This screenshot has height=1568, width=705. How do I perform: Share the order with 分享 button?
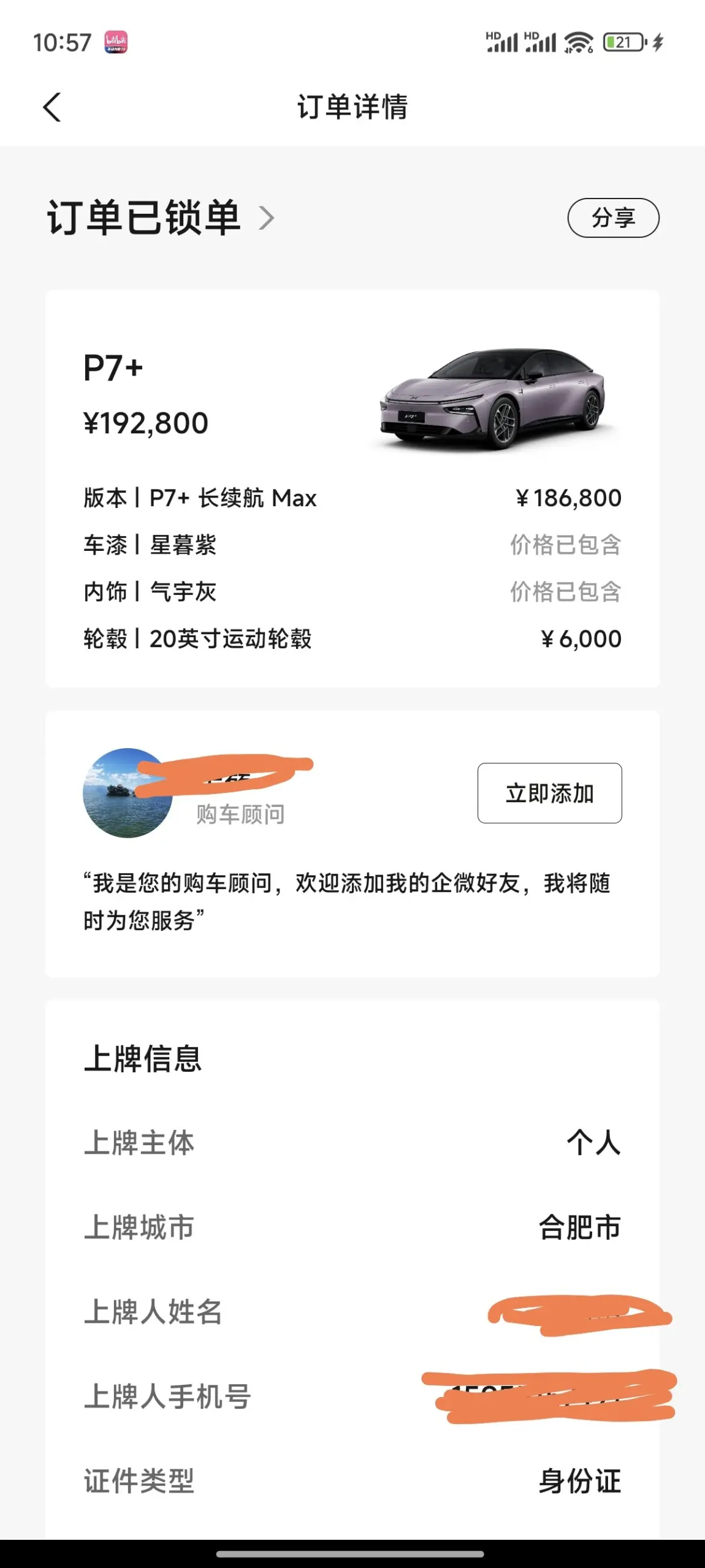[612, 218]
